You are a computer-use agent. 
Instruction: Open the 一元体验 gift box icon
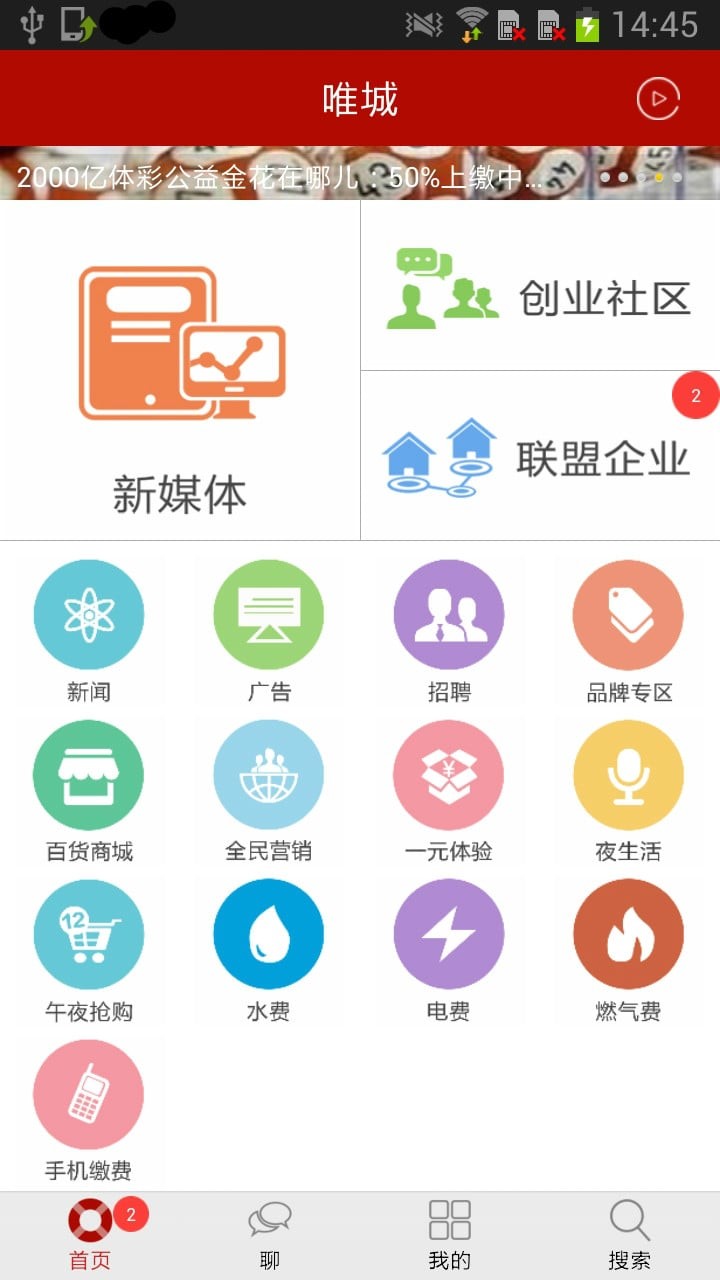pos(450,775)
